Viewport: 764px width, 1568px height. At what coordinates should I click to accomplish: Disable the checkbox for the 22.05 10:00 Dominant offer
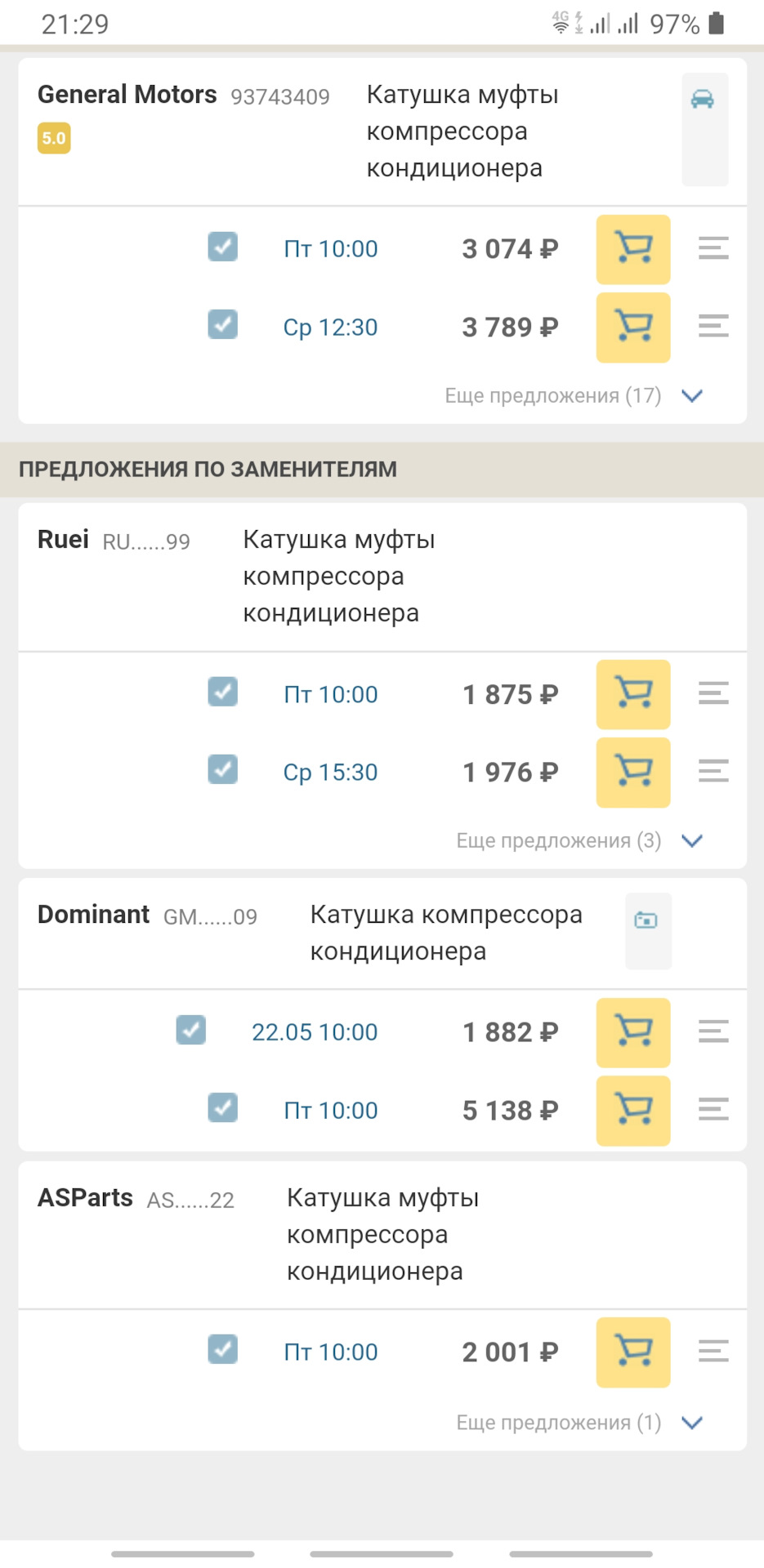click(191, 1031)
